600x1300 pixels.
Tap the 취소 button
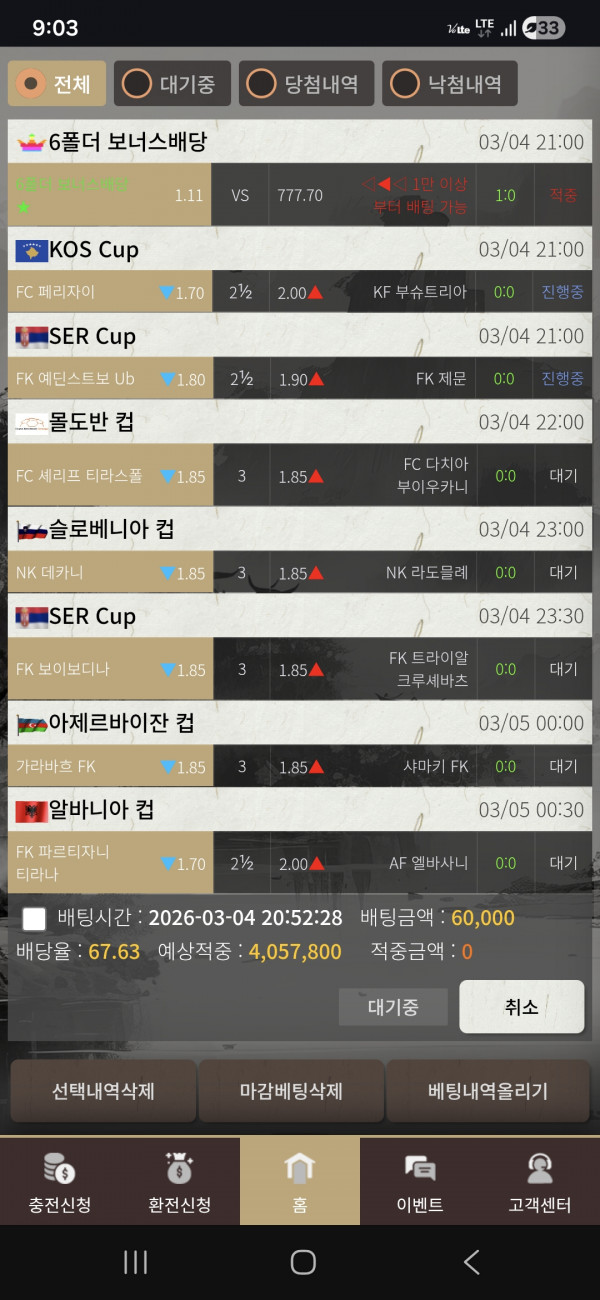[521, 1006]
